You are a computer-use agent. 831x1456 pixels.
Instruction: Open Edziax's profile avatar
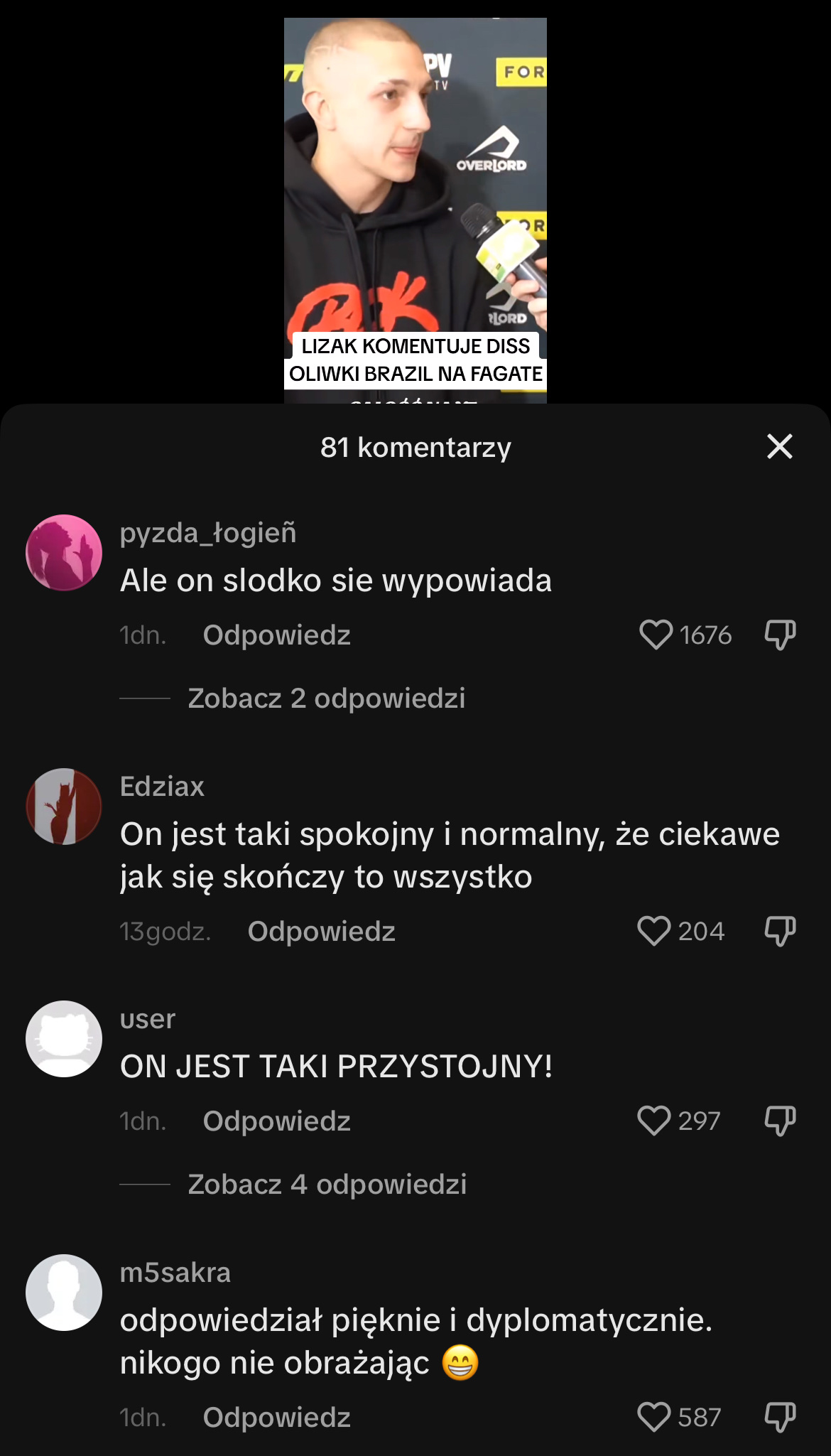click(x=64, y=806)
